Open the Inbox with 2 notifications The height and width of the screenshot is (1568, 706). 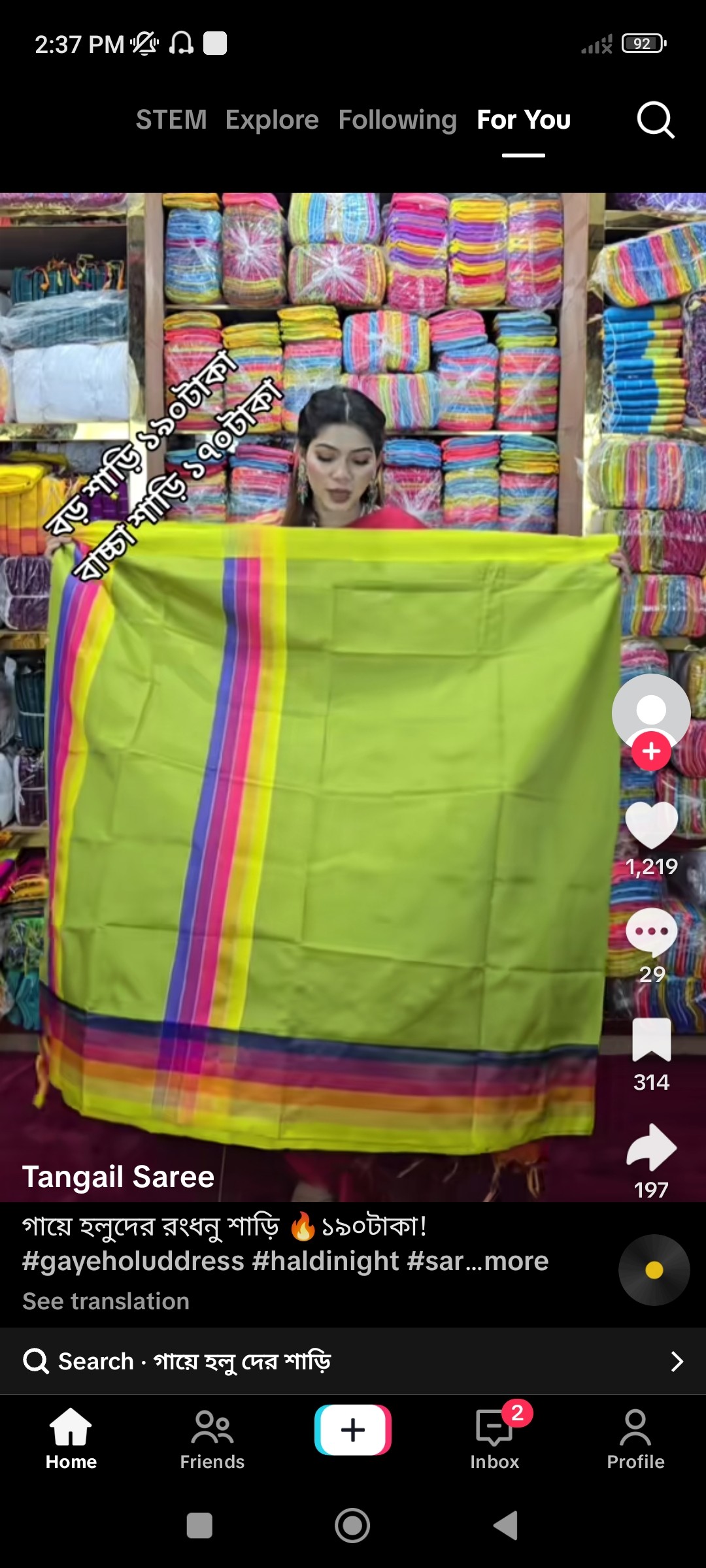click(x=494, y=1439)
